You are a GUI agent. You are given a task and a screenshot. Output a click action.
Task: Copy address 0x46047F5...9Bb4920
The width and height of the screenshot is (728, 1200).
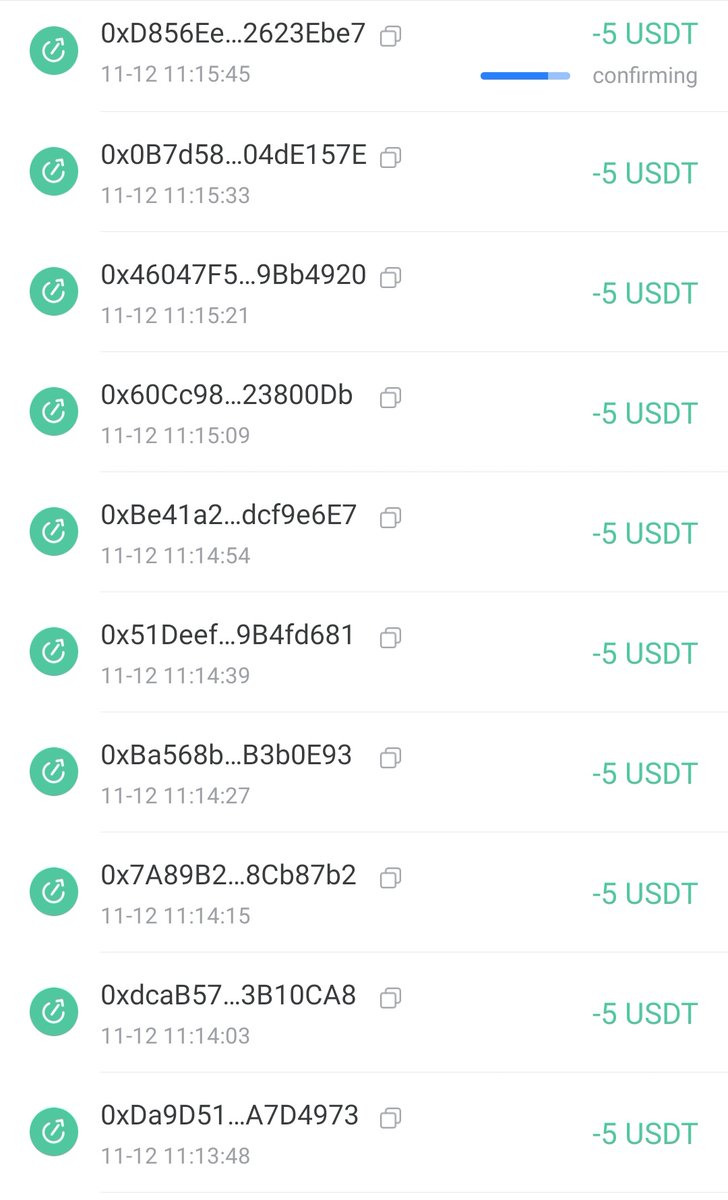(390, 277)
